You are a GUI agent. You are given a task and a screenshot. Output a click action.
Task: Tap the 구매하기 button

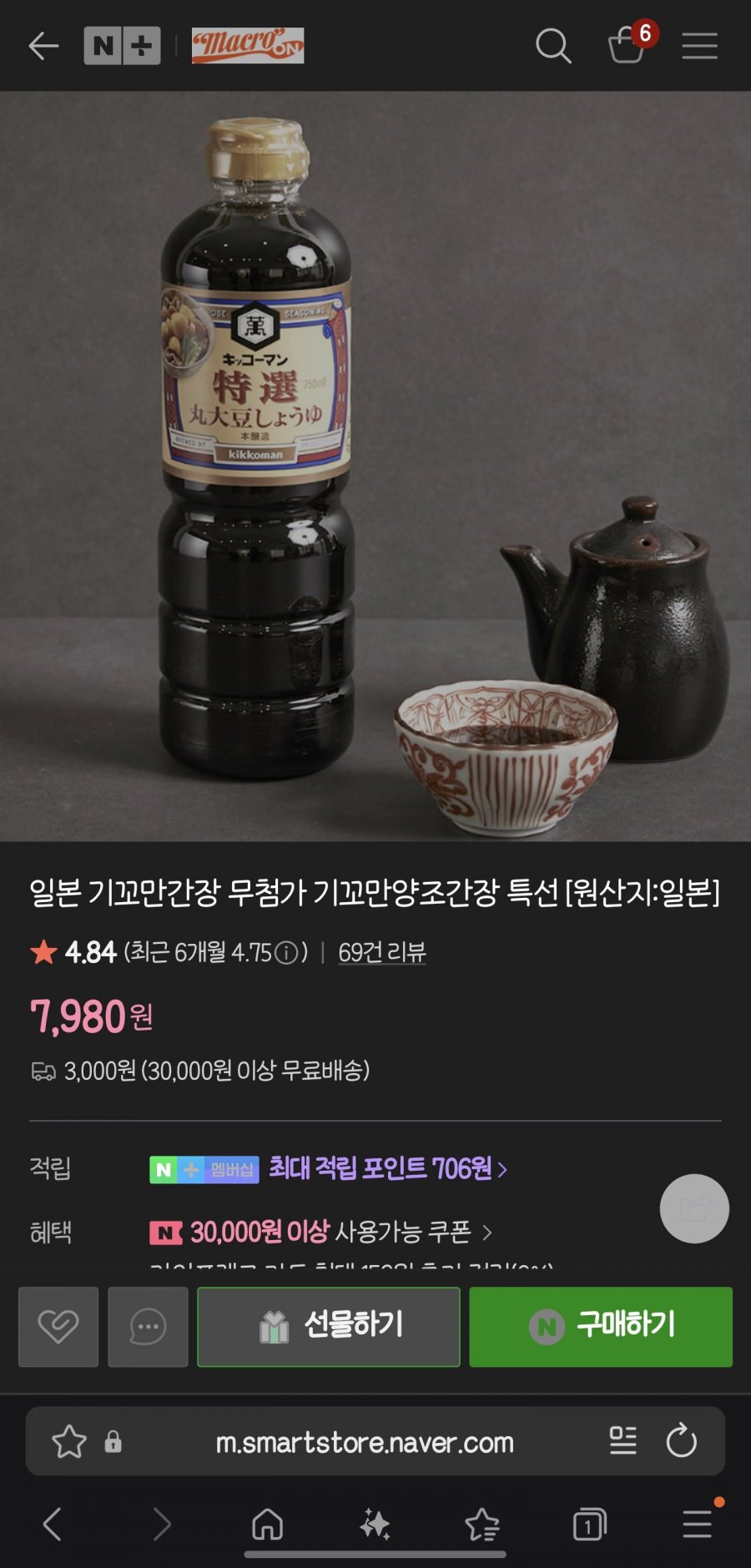[601, 1327]
